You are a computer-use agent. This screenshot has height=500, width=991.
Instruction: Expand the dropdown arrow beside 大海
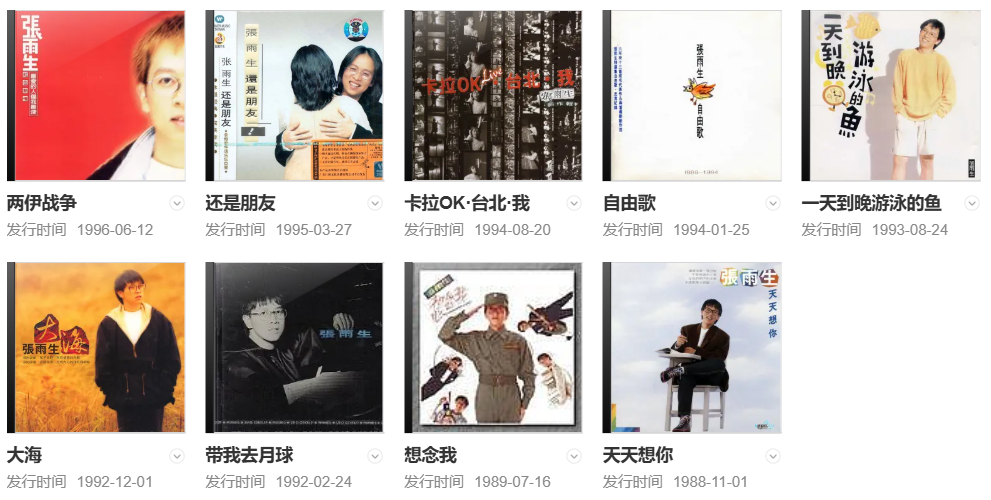tap(177, 456)
